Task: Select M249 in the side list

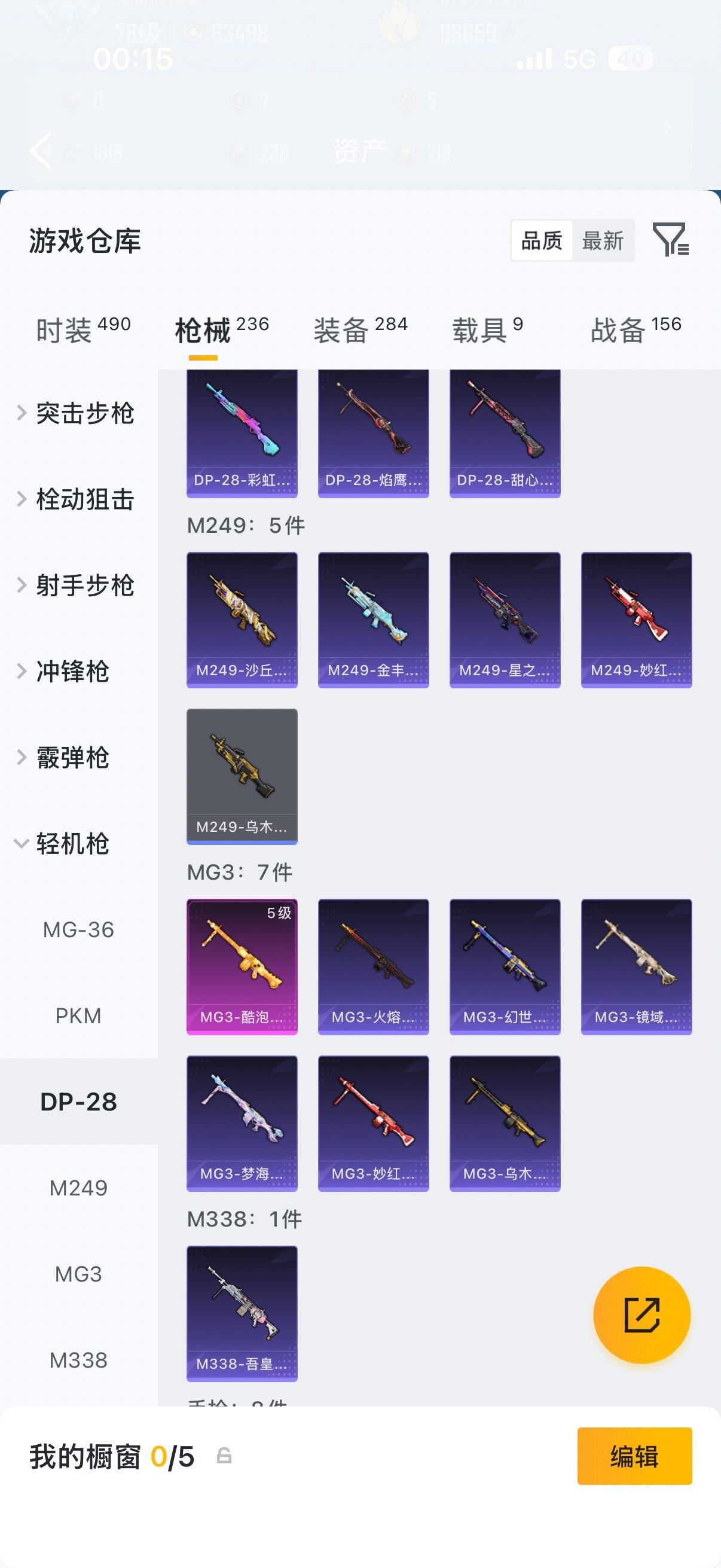Action: click(78, 1188)
